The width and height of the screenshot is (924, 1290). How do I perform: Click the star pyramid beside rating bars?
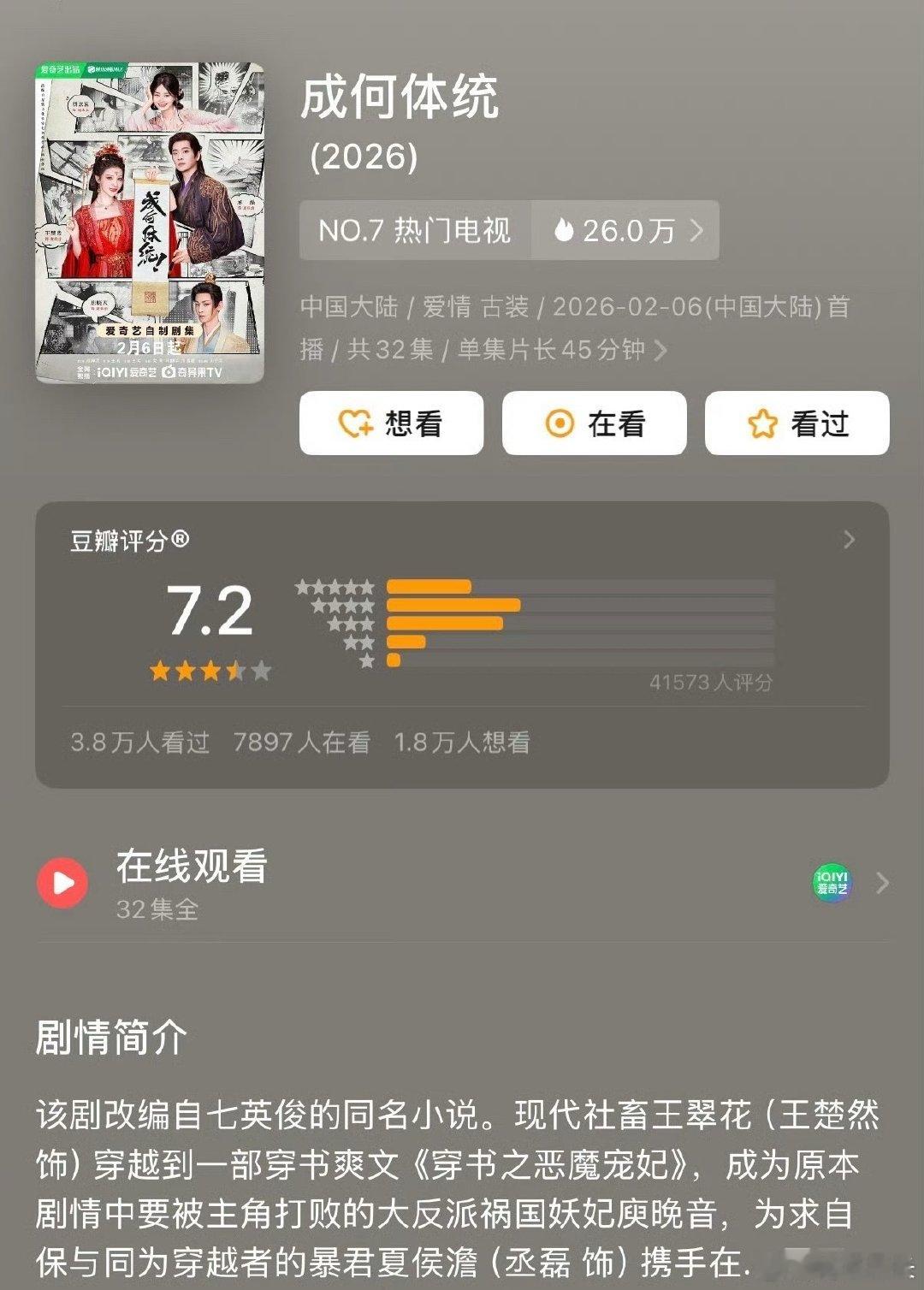pyautogui.click(x=338, y=623)
